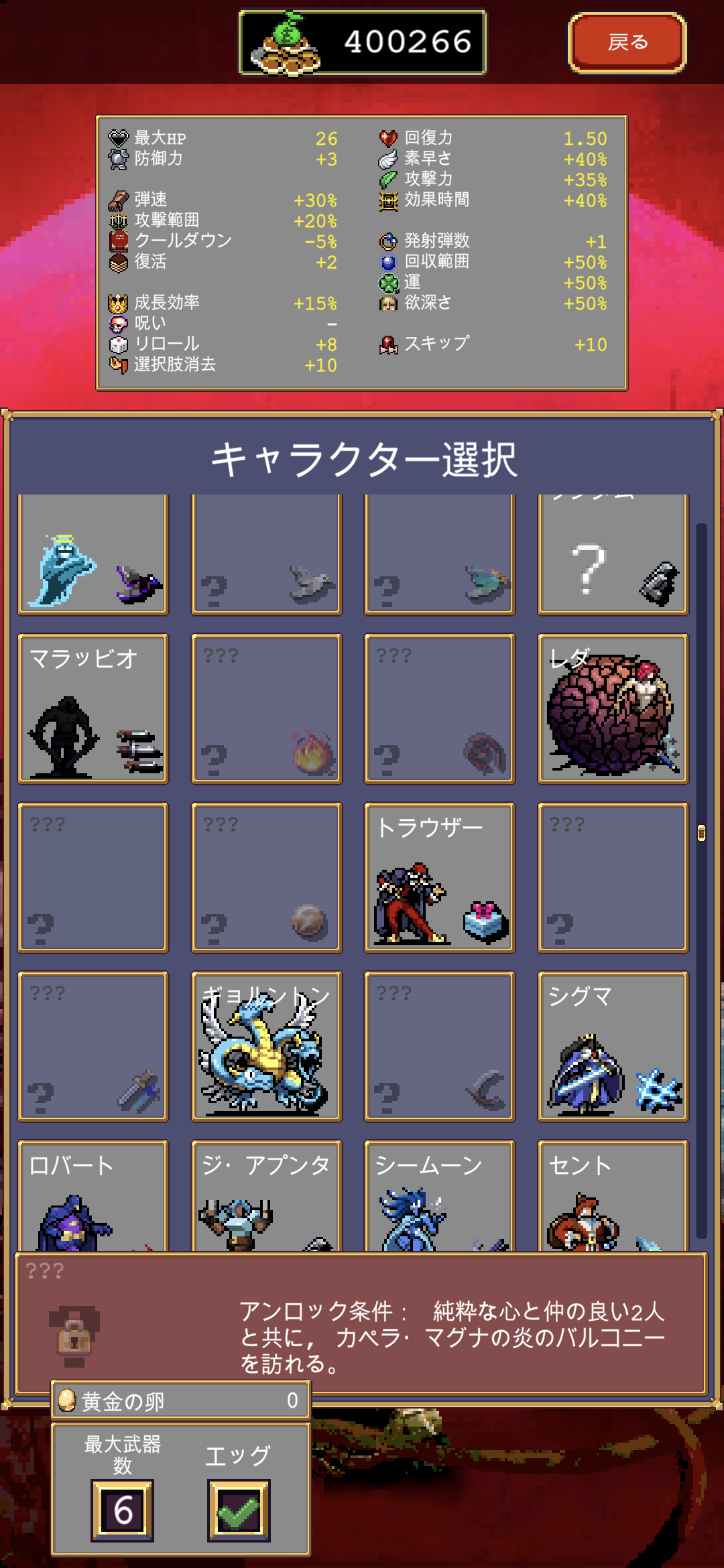Screen dimensions: 724x1568
Task: Choose the シグマ character card
Action: pyautogui.click(x=613, y=1046)
